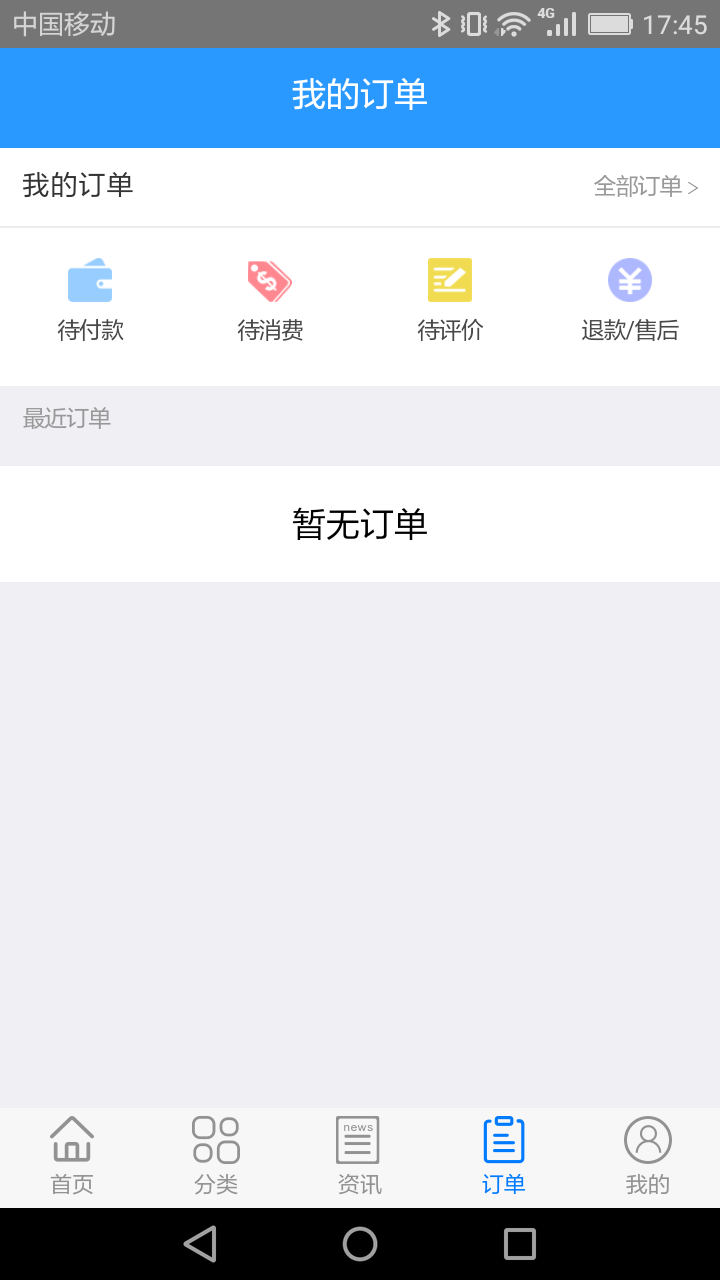Image resolution: width=720 pixels, height=1280 pixels.
Task: Tap the 暂无订单 empty state message
Action: (360, 523)
